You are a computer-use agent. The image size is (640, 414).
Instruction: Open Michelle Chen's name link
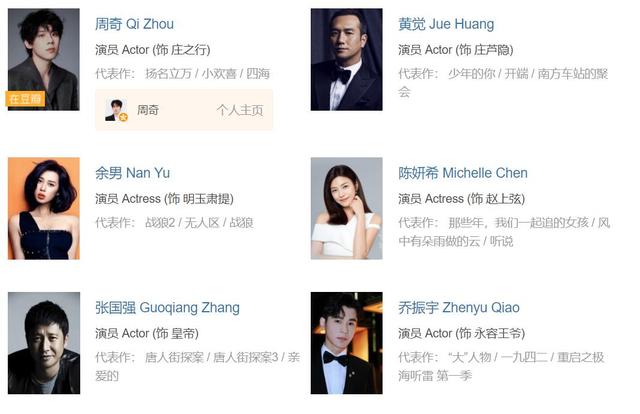pyautogui.click(x=463, y=173)
